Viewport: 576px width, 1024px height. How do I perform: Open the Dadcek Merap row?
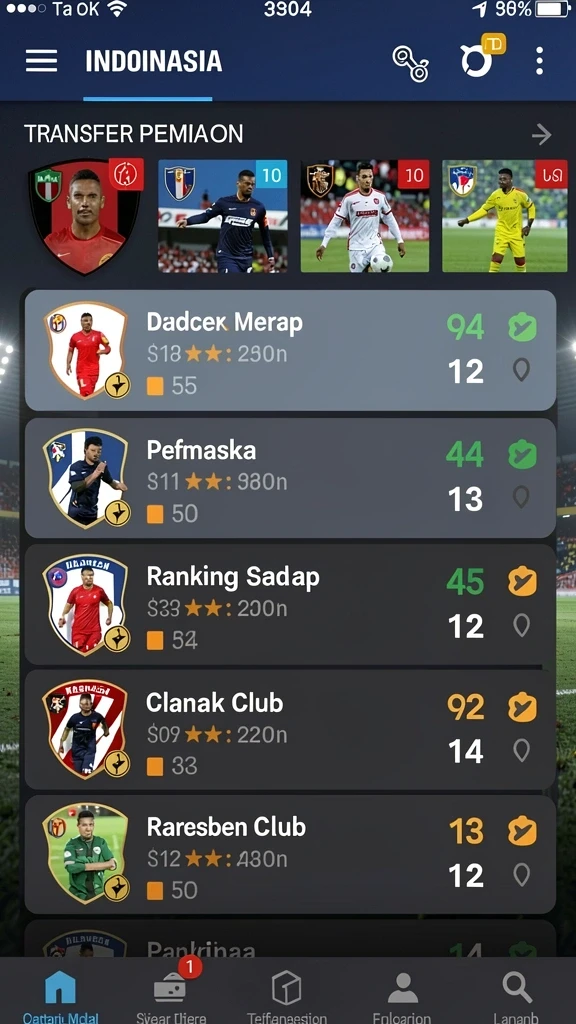tap(290, 351)
